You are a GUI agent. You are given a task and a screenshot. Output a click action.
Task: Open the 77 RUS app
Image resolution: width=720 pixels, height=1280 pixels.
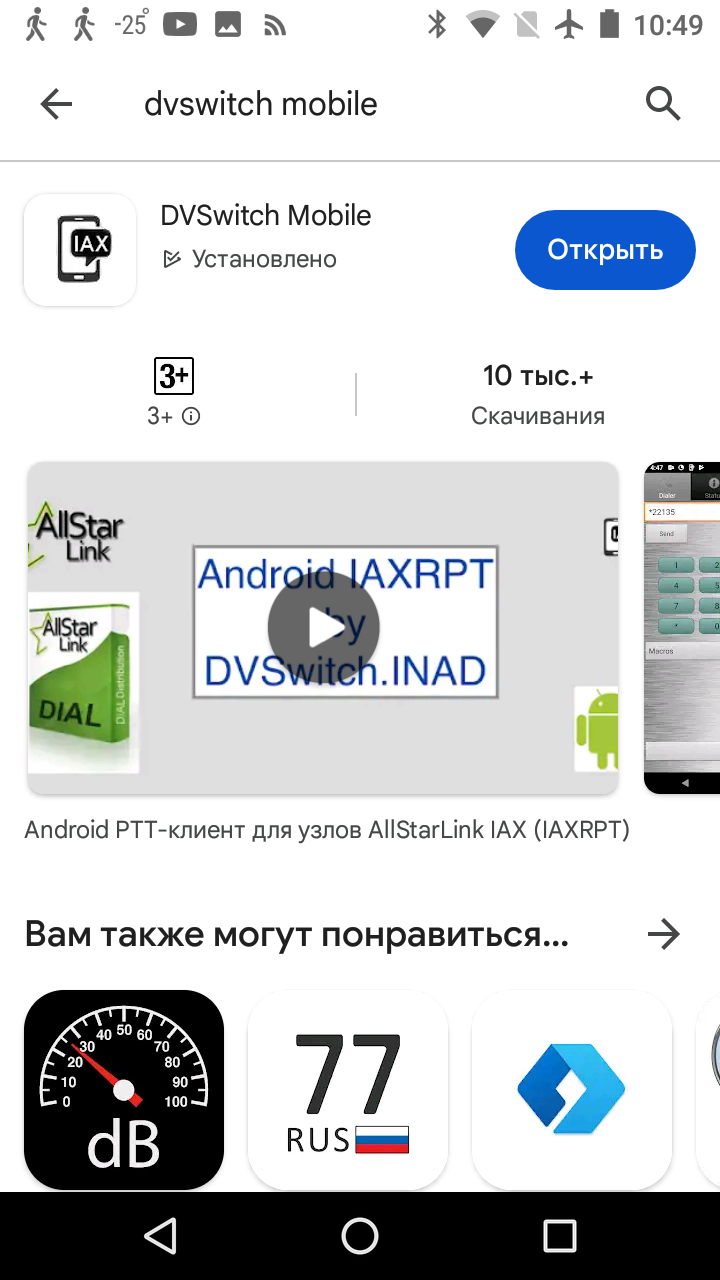pos(348,1088)
